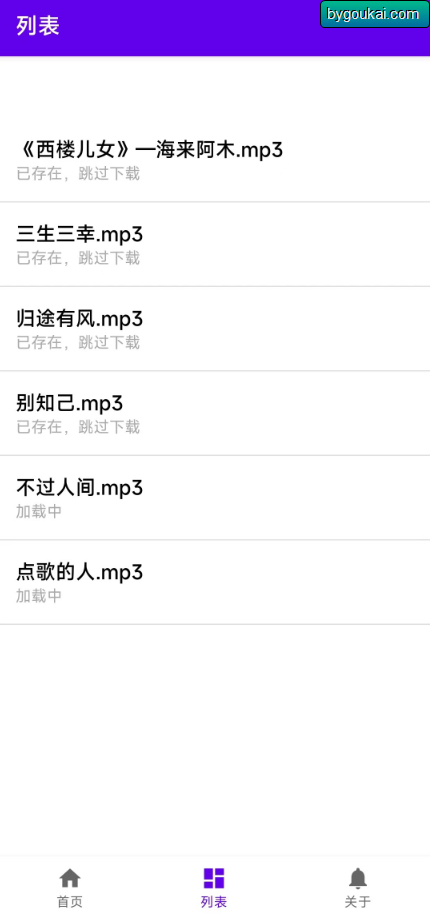Select the 列表 tab in bottom navigation
The height and width of the screenshot is (914, 430).
(214, 887)
